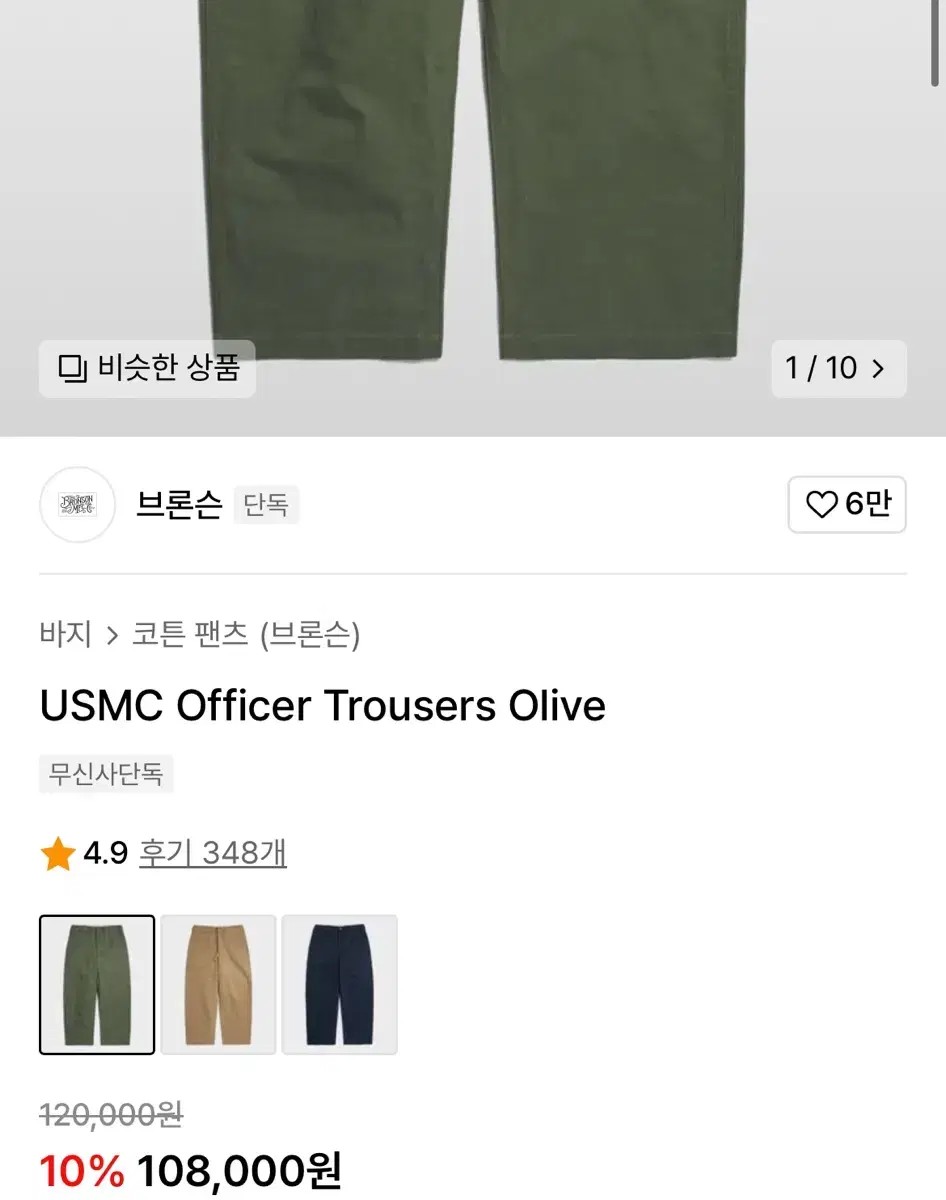The width and height of the screenshot is (946, 1200).
Task: Select the beige trousers colorway
Action: (219, 983)
